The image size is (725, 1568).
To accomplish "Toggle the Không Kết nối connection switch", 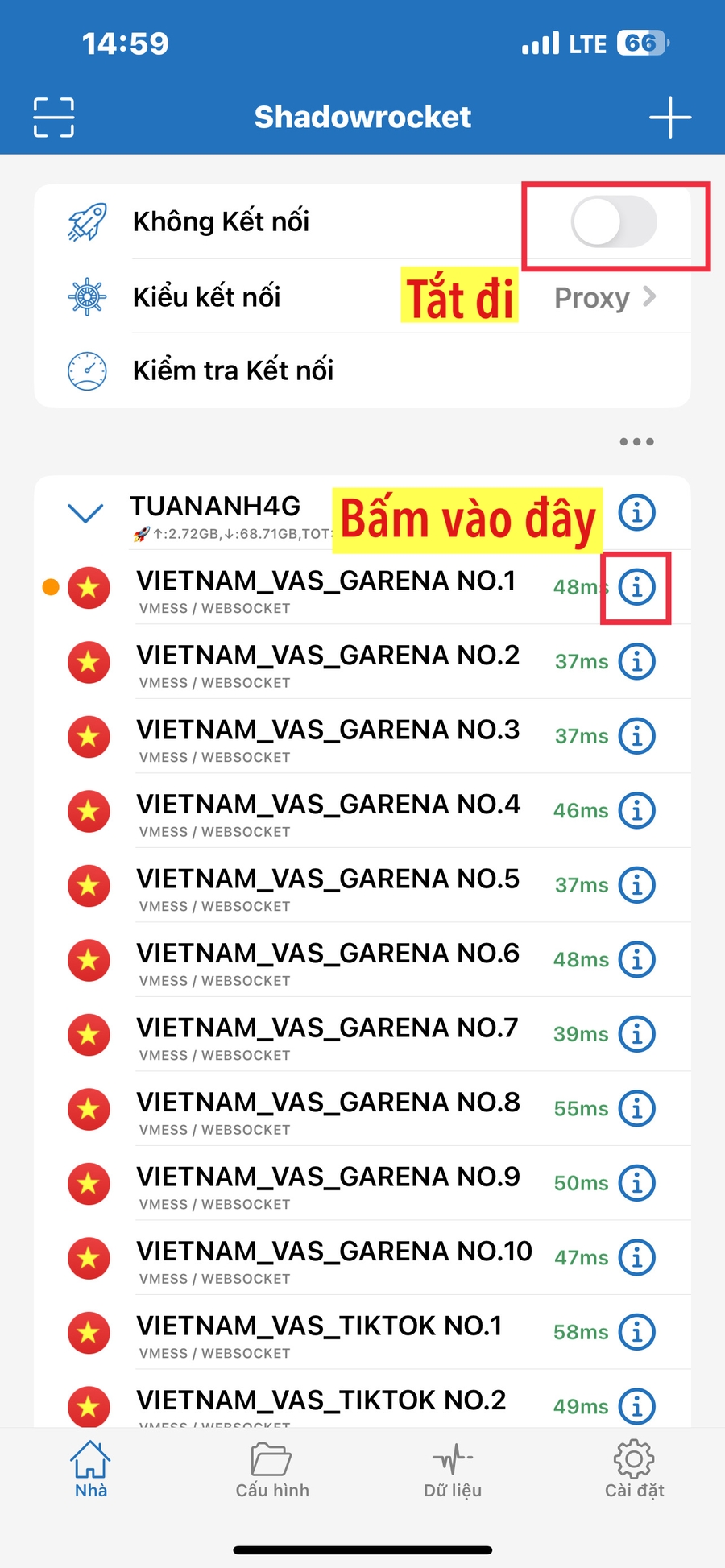I will tap(614, 222).
